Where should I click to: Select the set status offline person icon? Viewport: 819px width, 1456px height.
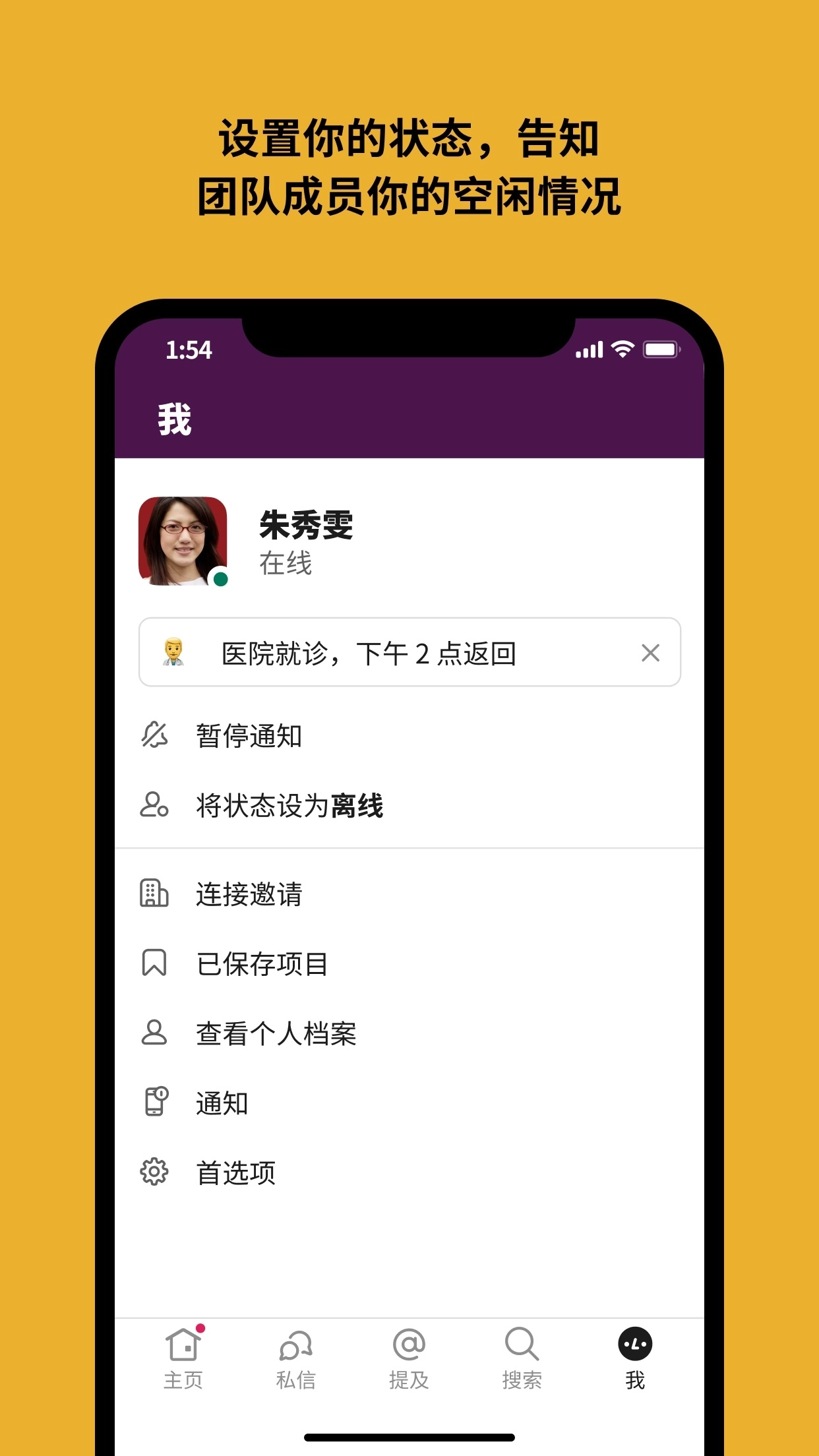(x=154, y=806)
